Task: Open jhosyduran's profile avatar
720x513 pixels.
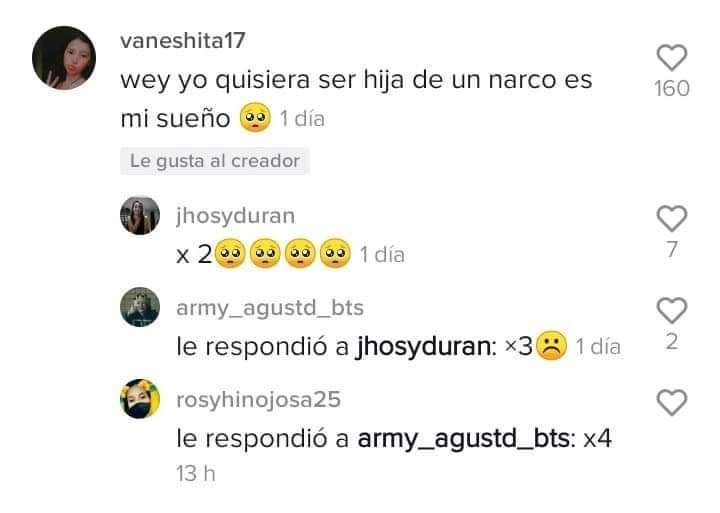Action: pyautogui.click(x=140, y=215)
